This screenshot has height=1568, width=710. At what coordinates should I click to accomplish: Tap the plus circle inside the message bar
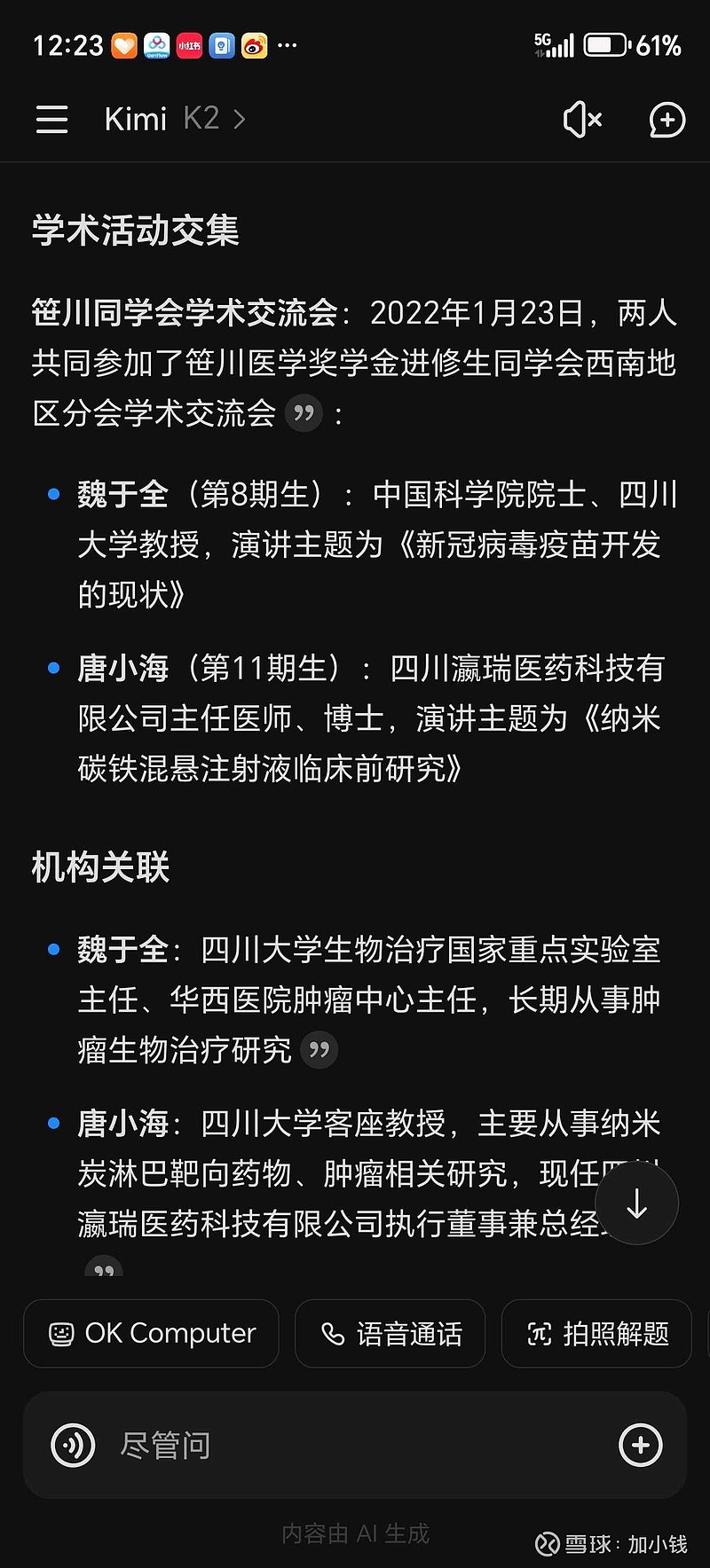[640, 1445]
